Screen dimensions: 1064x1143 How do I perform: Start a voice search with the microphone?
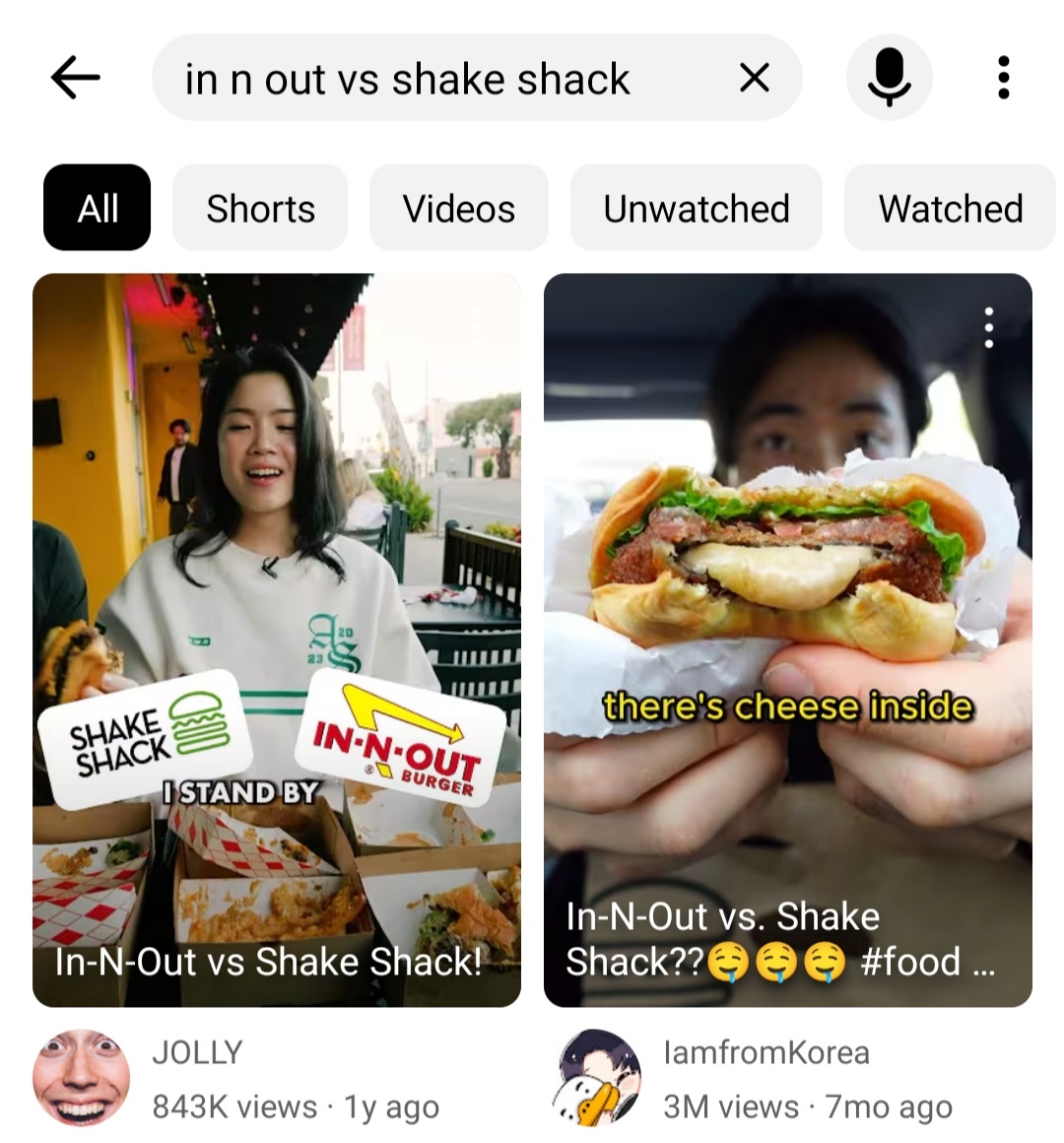point(889,78)
